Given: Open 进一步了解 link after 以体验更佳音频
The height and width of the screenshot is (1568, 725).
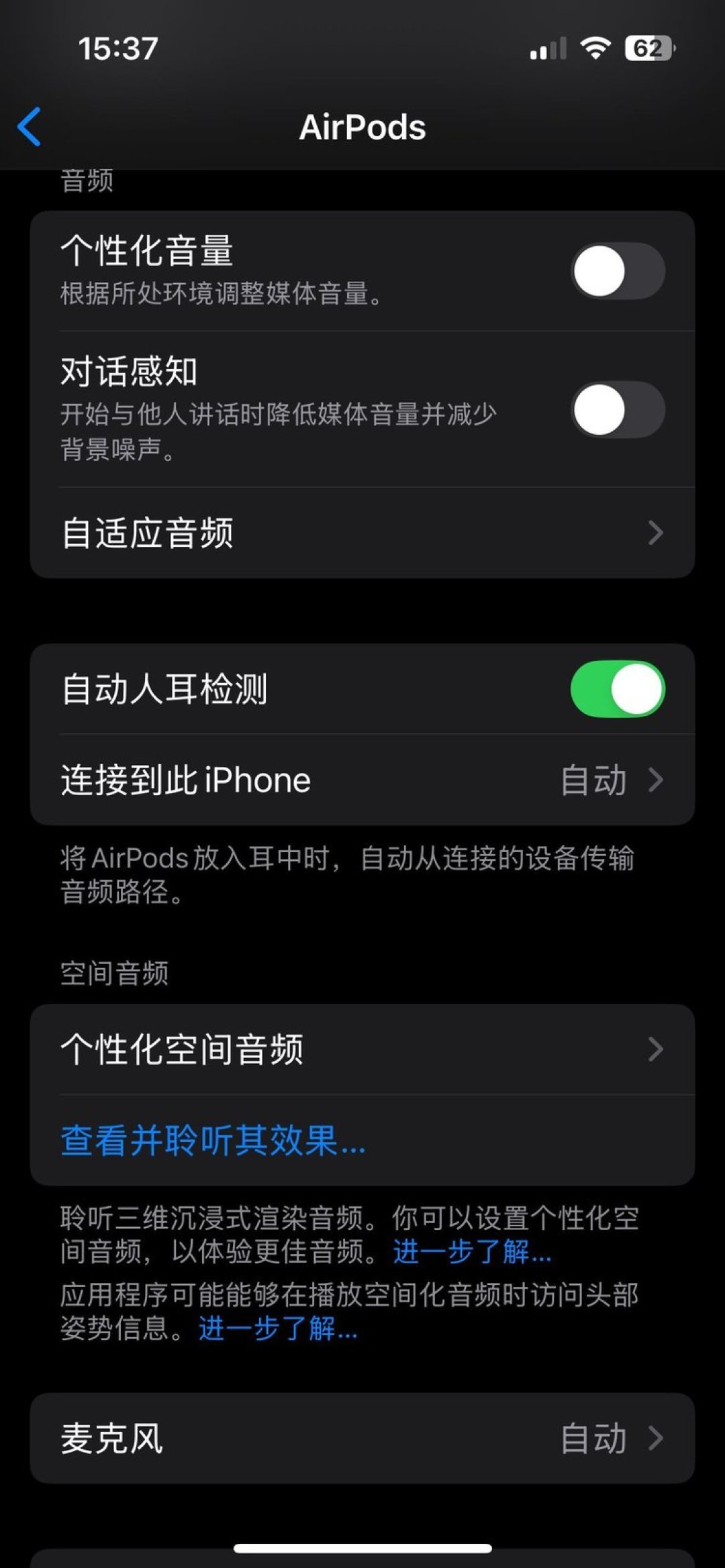Looking at the screenshot, I should [472, 1251].
